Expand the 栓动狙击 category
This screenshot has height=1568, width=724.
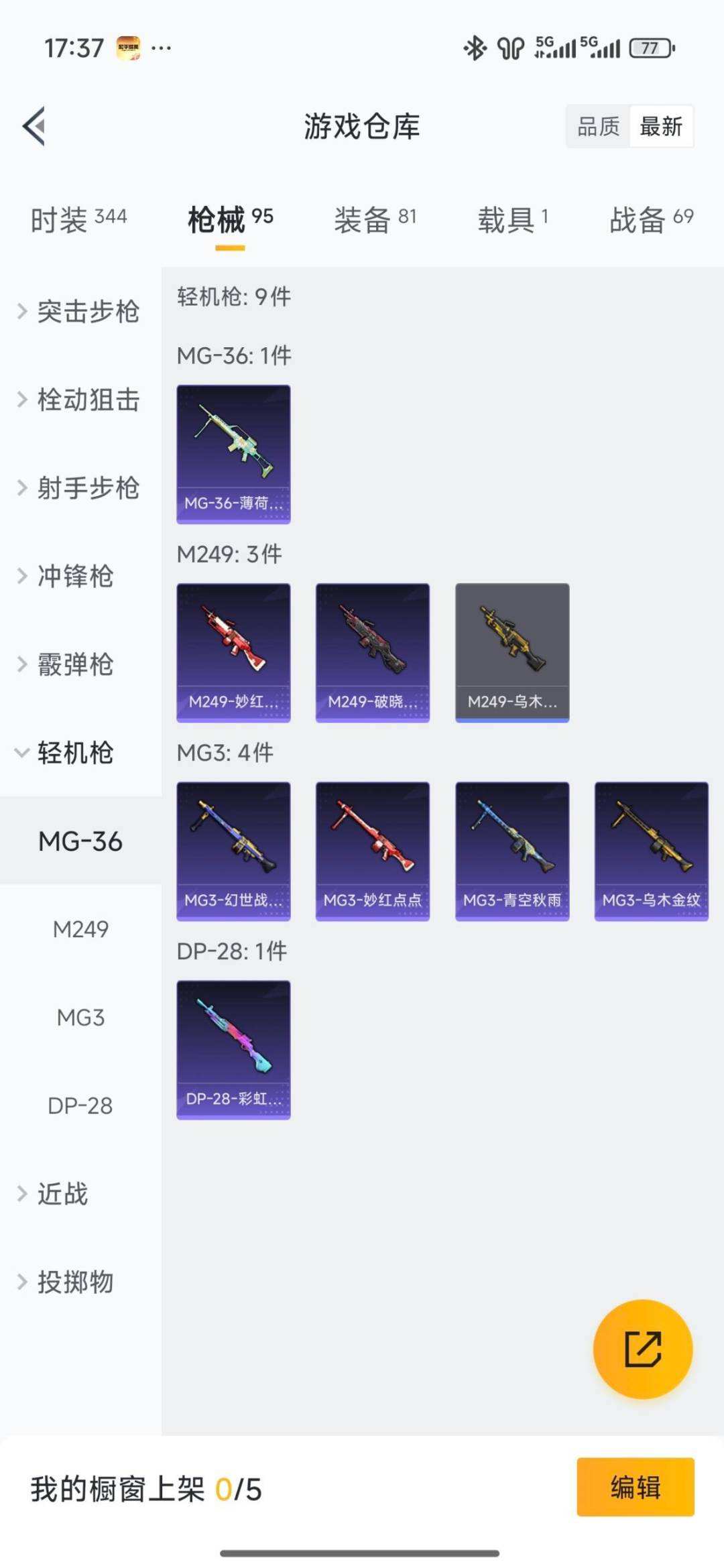pos(79,400)
